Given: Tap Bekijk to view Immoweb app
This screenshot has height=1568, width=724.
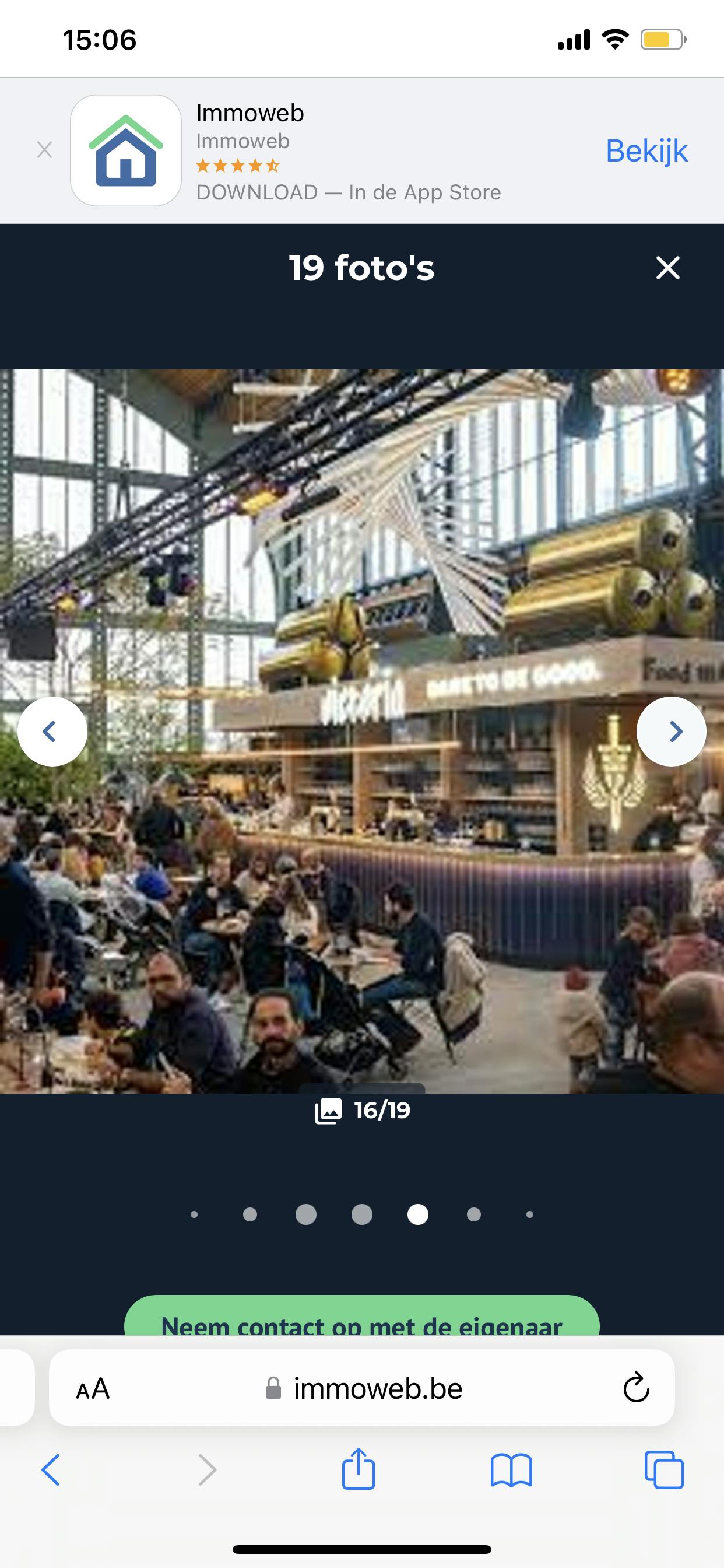Looking at the screenshot, I should click(x=646, y=150).
